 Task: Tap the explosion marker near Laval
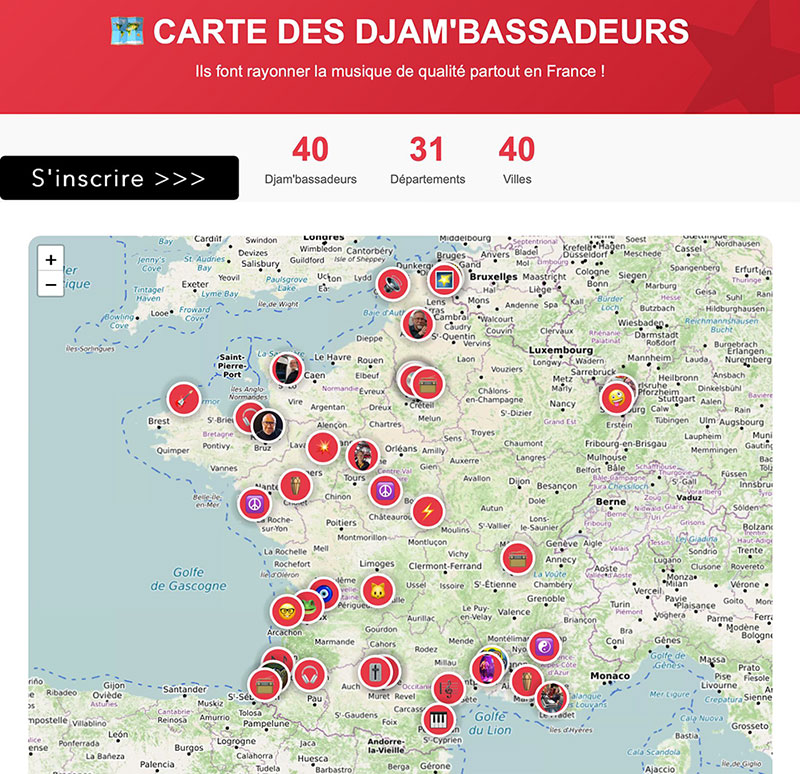[x=324, y=447]
